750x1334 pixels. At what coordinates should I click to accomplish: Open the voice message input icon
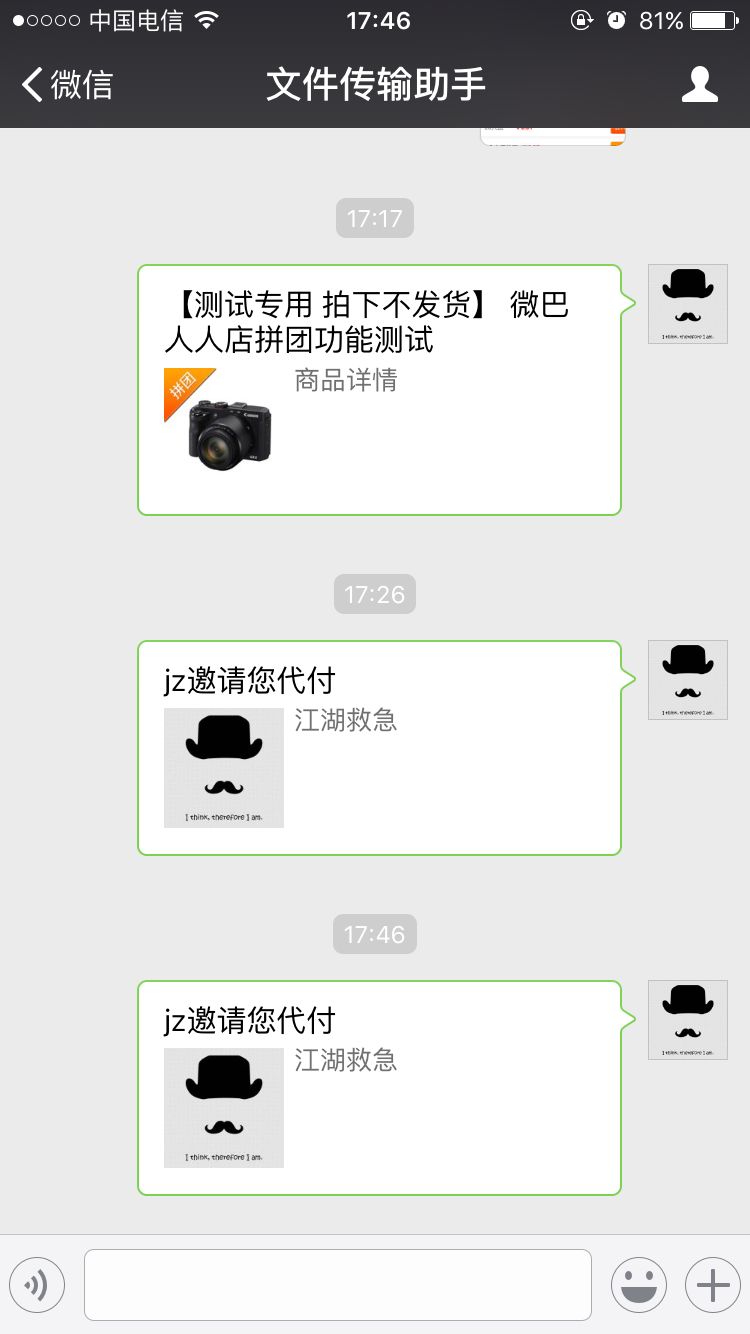37,1284
